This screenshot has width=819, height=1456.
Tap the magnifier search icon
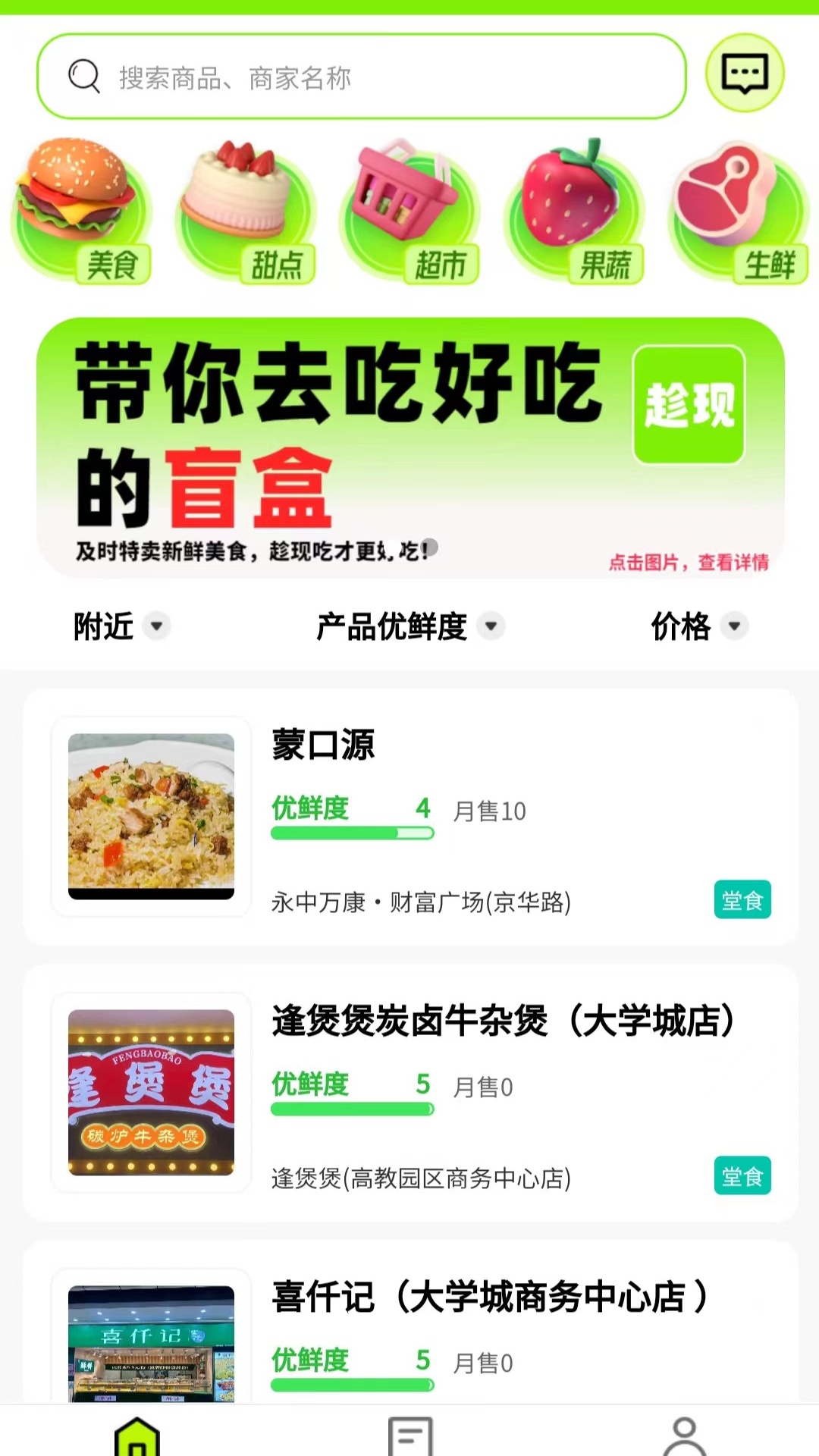point(83,77)
